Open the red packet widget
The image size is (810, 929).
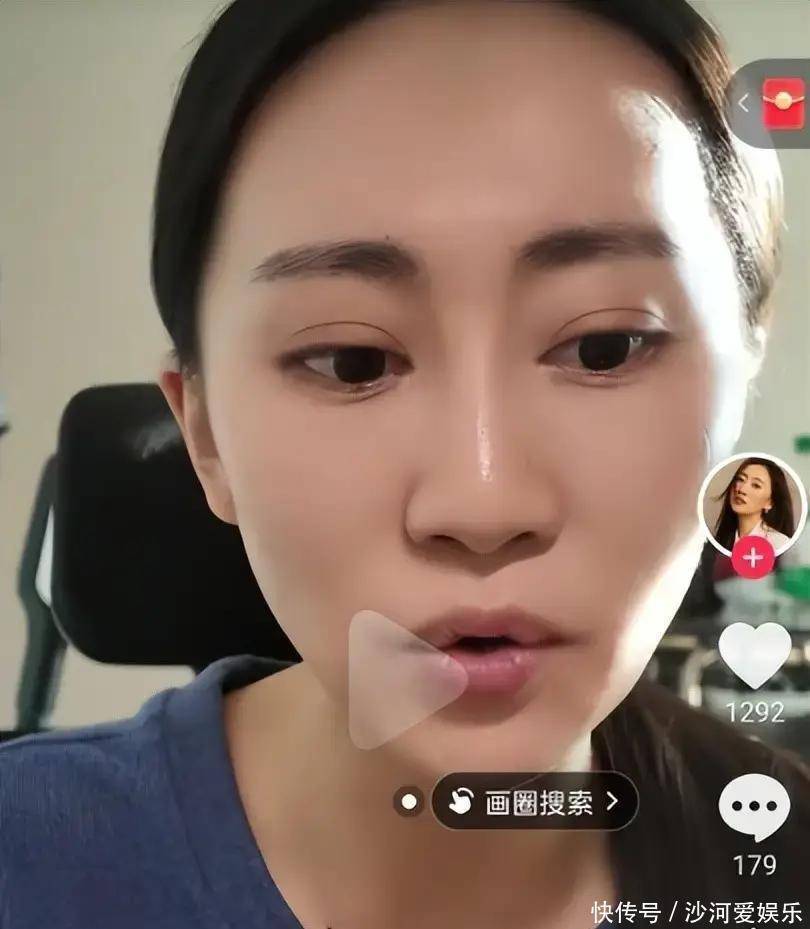pyautogui.click(x=783, y=103)
